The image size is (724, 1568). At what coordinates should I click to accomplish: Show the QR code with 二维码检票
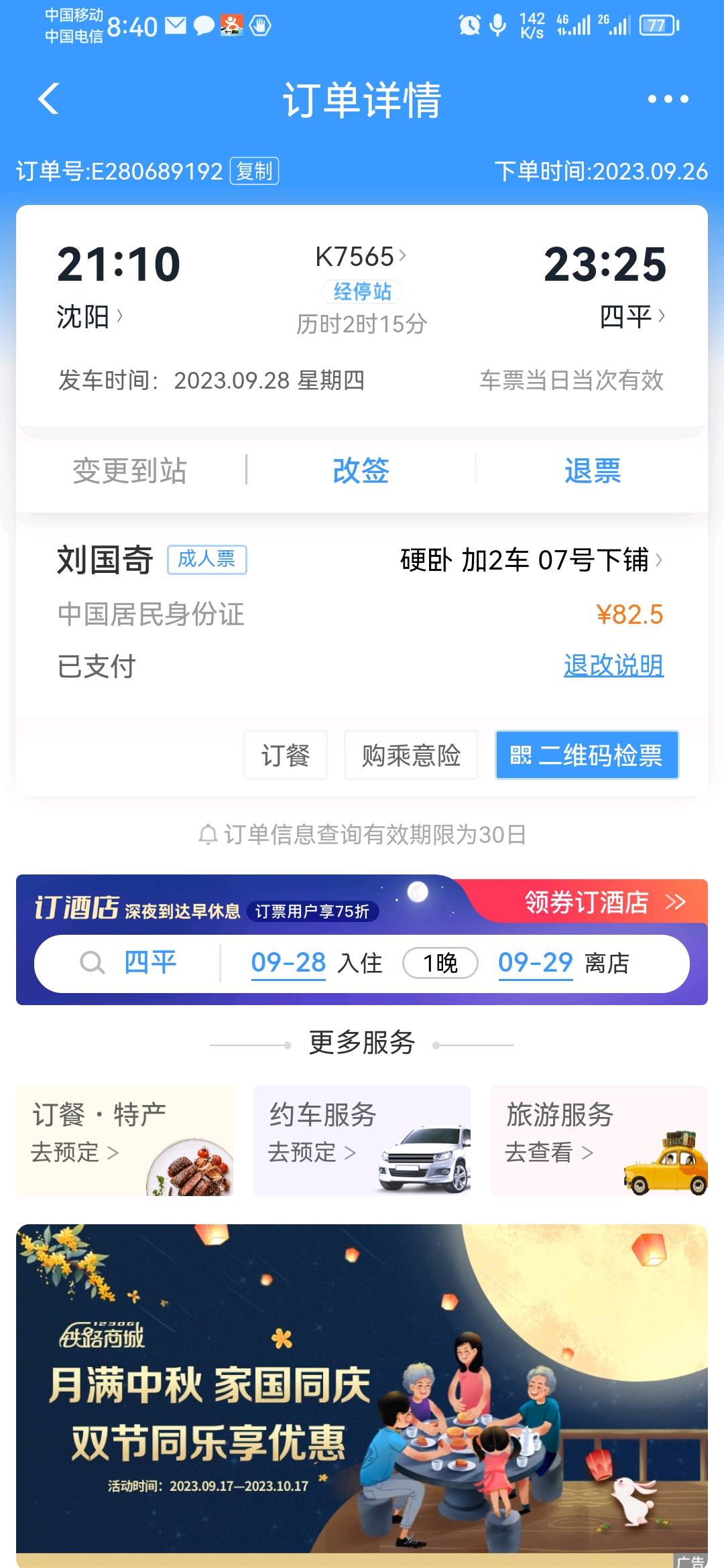click(x=587, y=755)
